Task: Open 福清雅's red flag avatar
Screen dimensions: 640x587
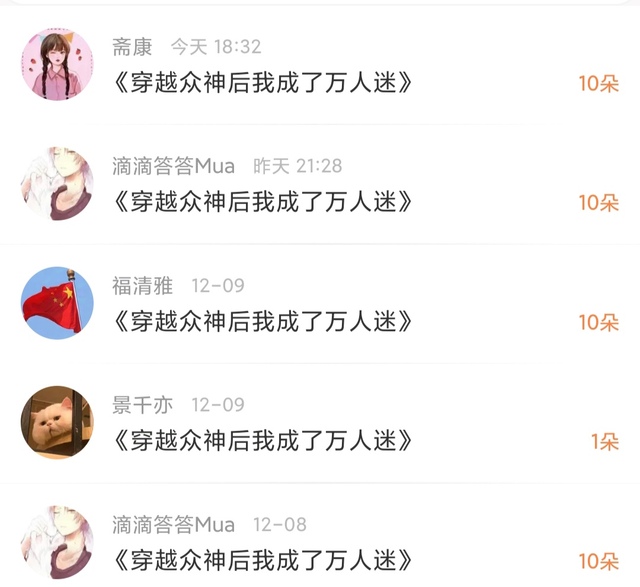Action: tap(57, 303)
